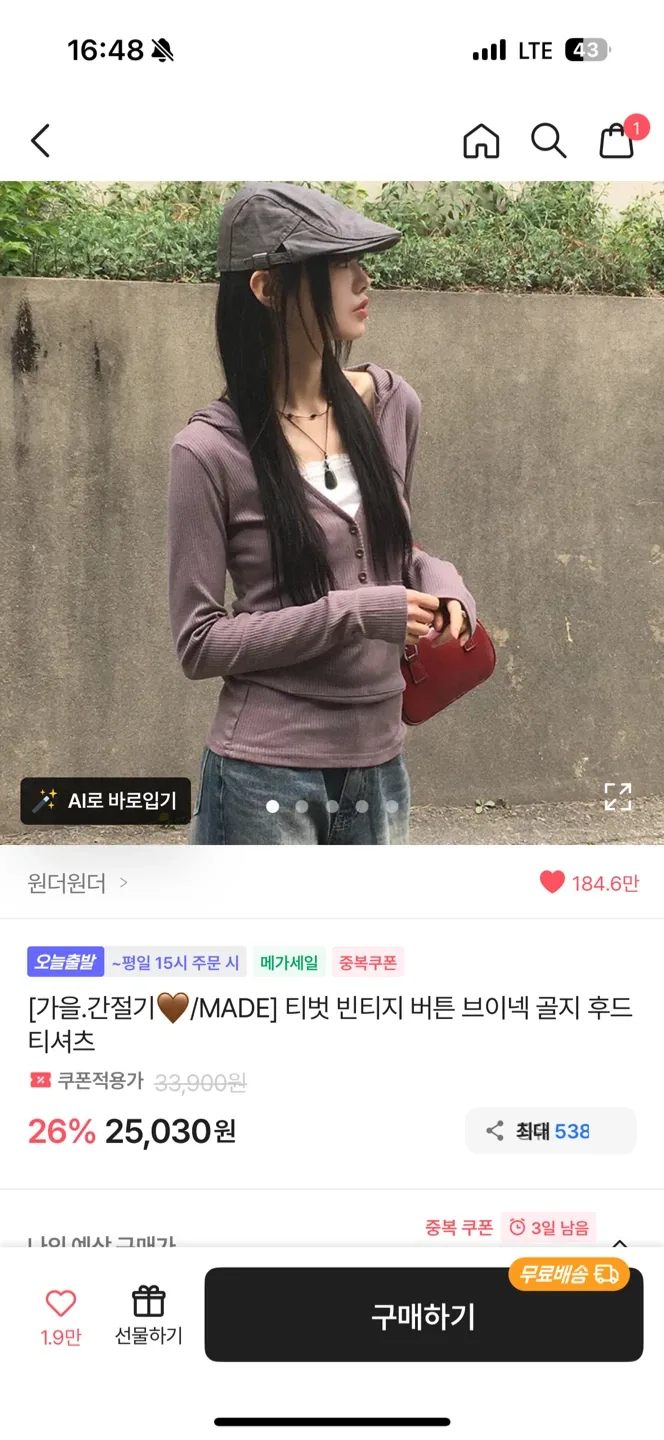
Task: Tap 구매하기 to purchase
Action: [423, 1315]
